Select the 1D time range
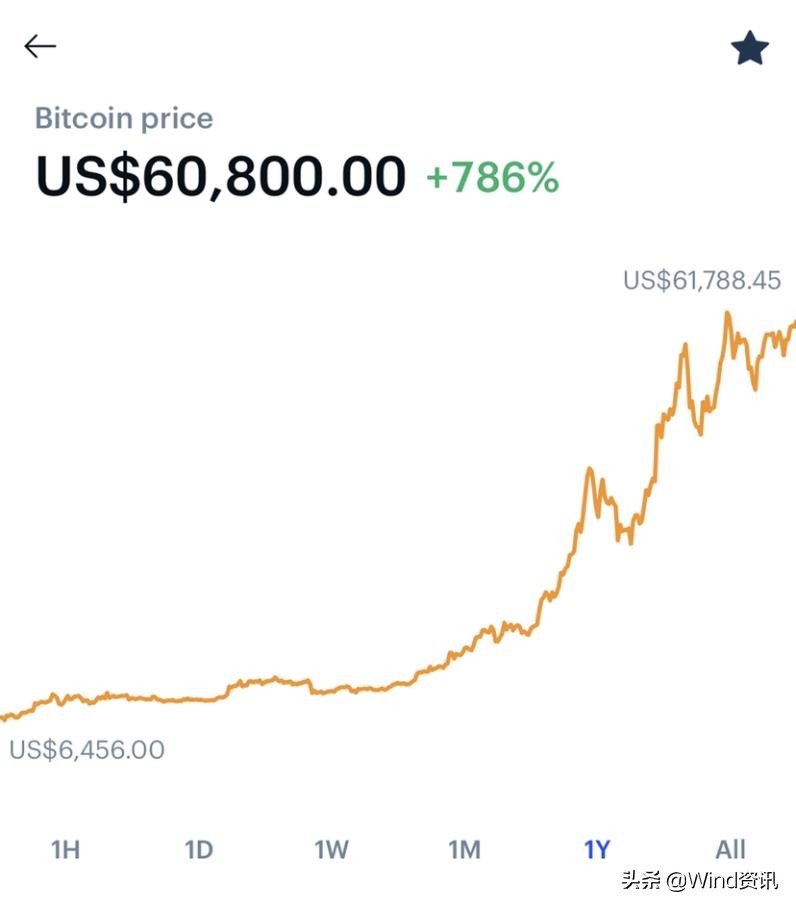 [199, 850]
